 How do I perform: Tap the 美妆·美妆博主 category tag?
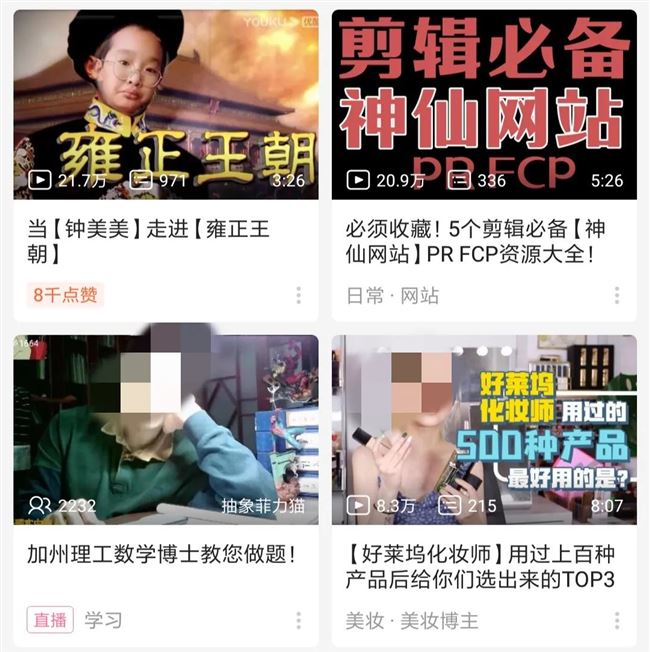[x=412, y=621]
